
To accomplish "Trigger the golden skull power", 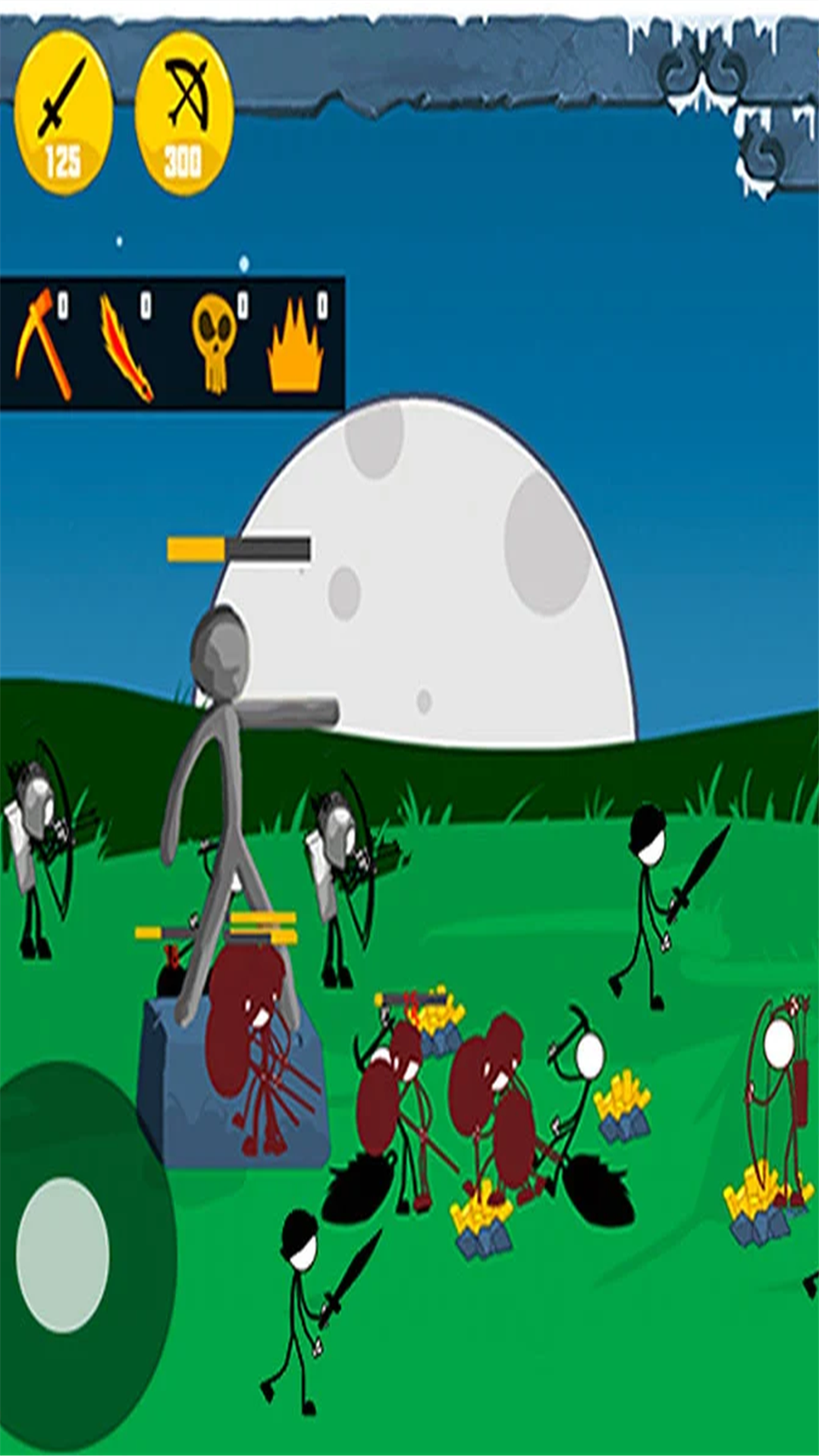I will pos(215,345).
